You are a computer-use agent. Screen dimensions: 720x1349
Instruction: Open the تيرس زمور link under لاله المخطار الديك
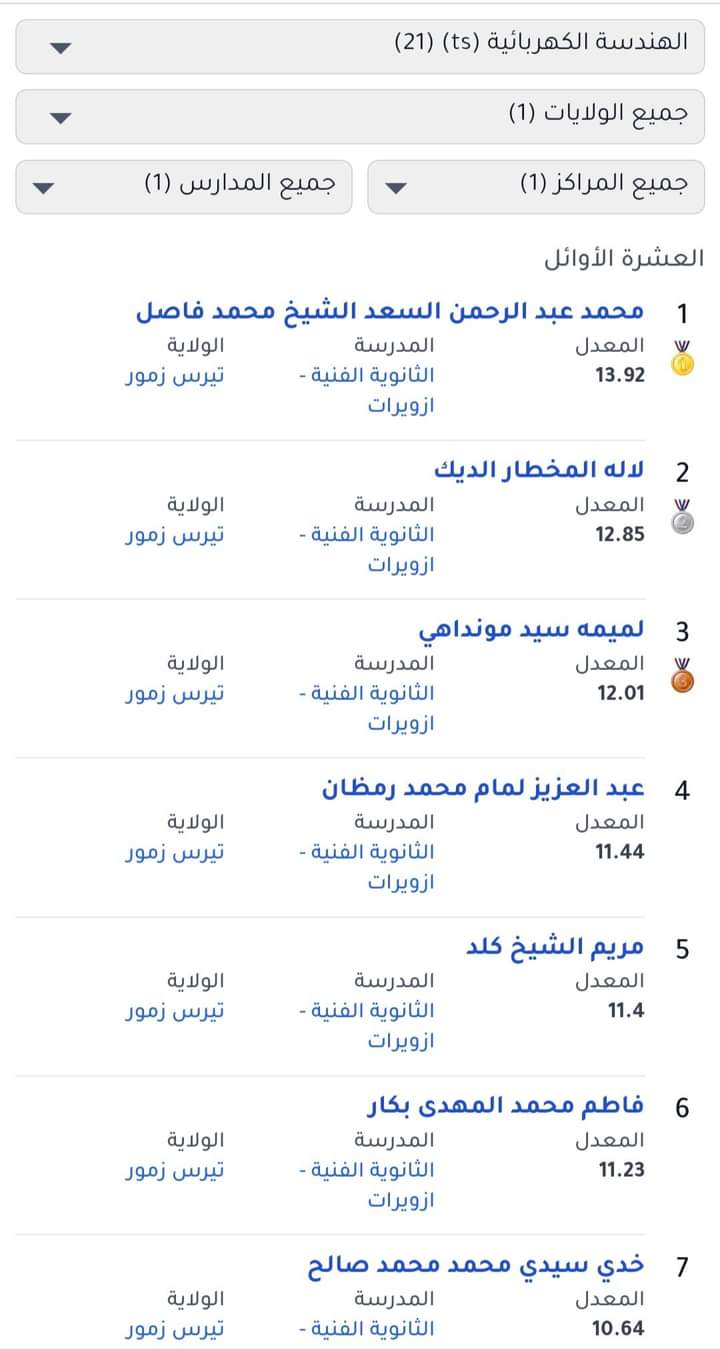tap(174, 535)
